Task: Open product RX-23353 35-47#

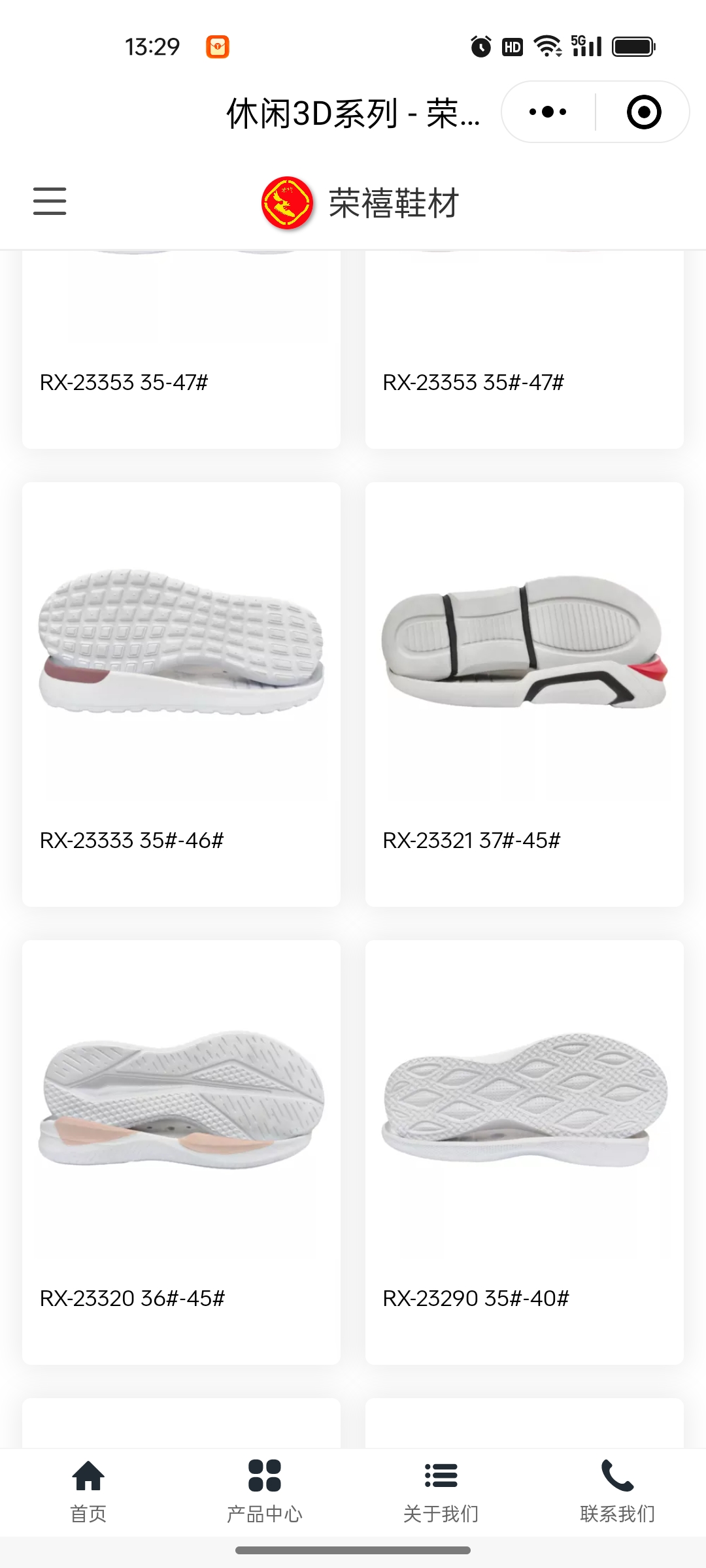Action: (x=181, y=353)
